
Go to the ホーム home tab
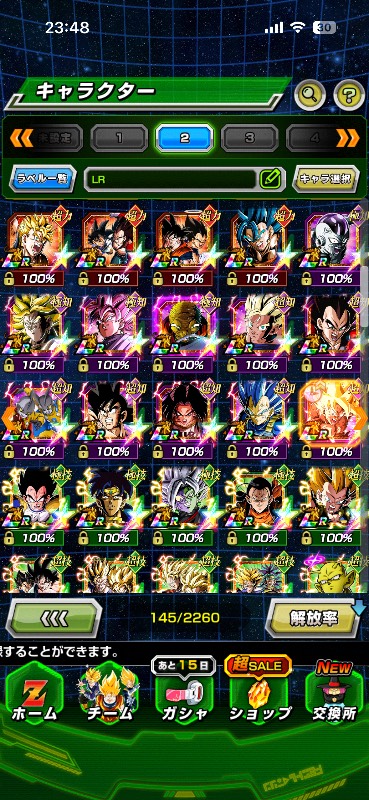pos(34,695)
